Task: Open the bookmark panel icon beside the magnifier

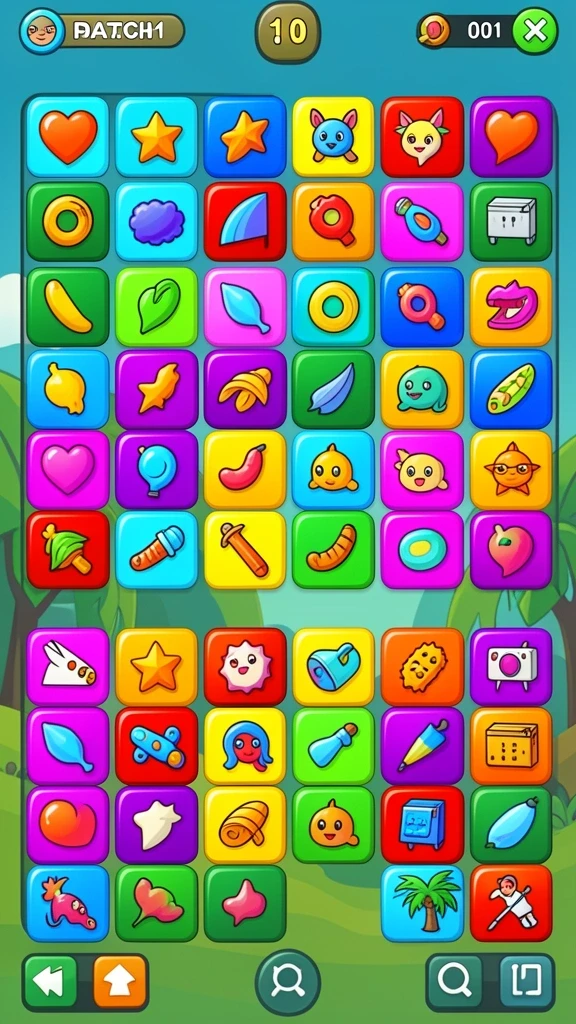Action: [x=526, y=982]
